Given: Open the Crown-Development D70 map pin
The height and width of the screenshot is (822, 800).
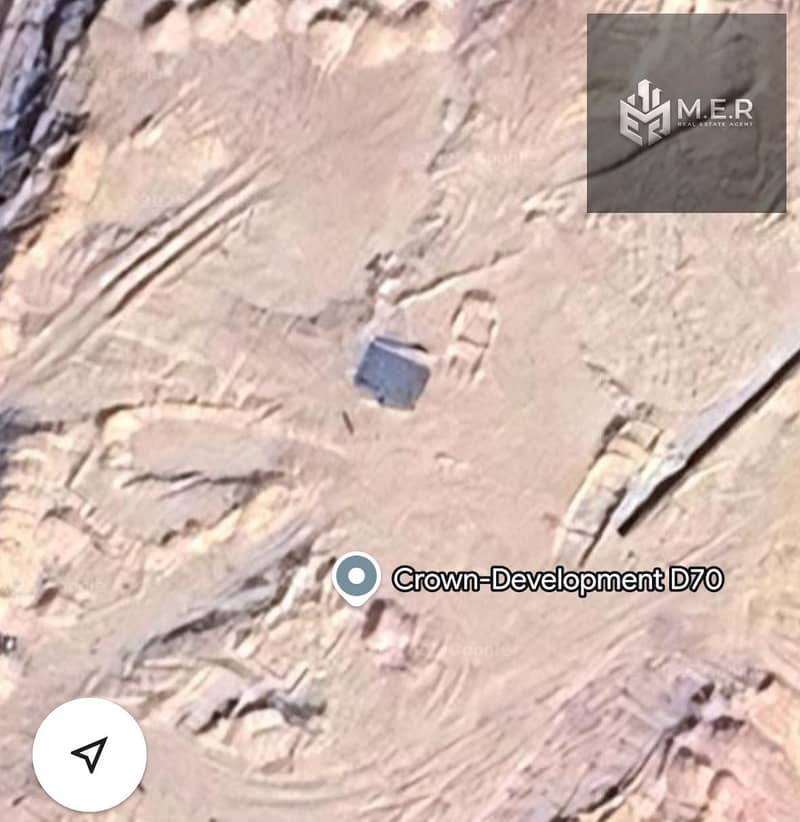Looking at the screenshot, I should click(356, 578).
